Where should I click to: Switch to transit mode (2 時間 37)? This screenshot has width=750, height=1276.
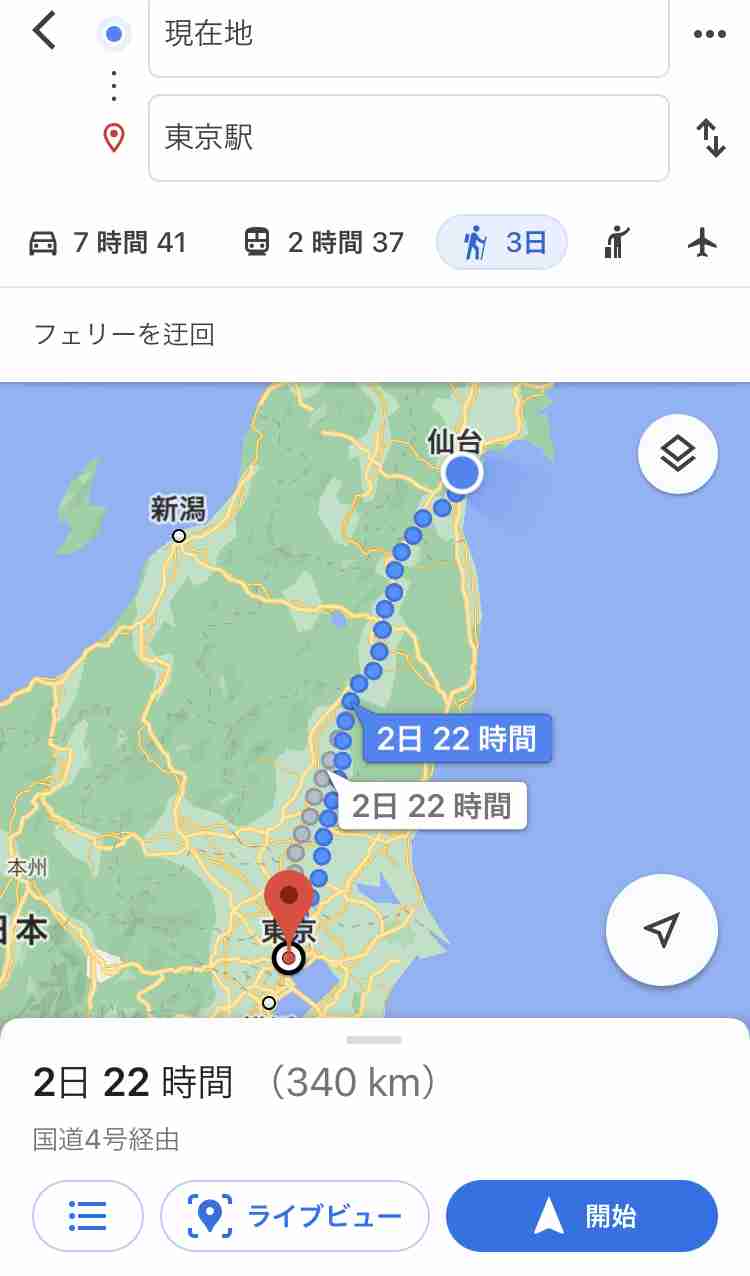324,243
